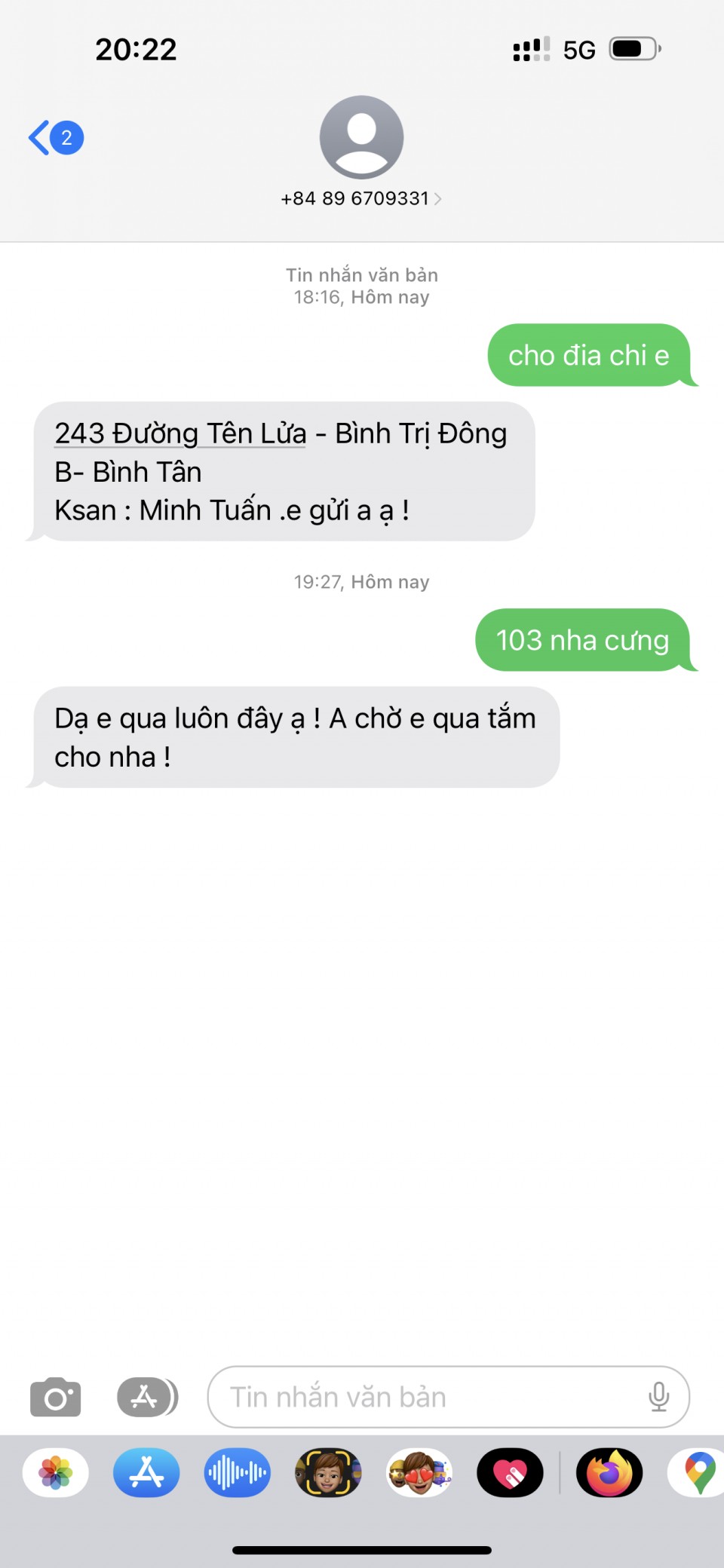Open the camera to attach a photo
This screenshot has height=1568, width=724.
pos(55,1398)
